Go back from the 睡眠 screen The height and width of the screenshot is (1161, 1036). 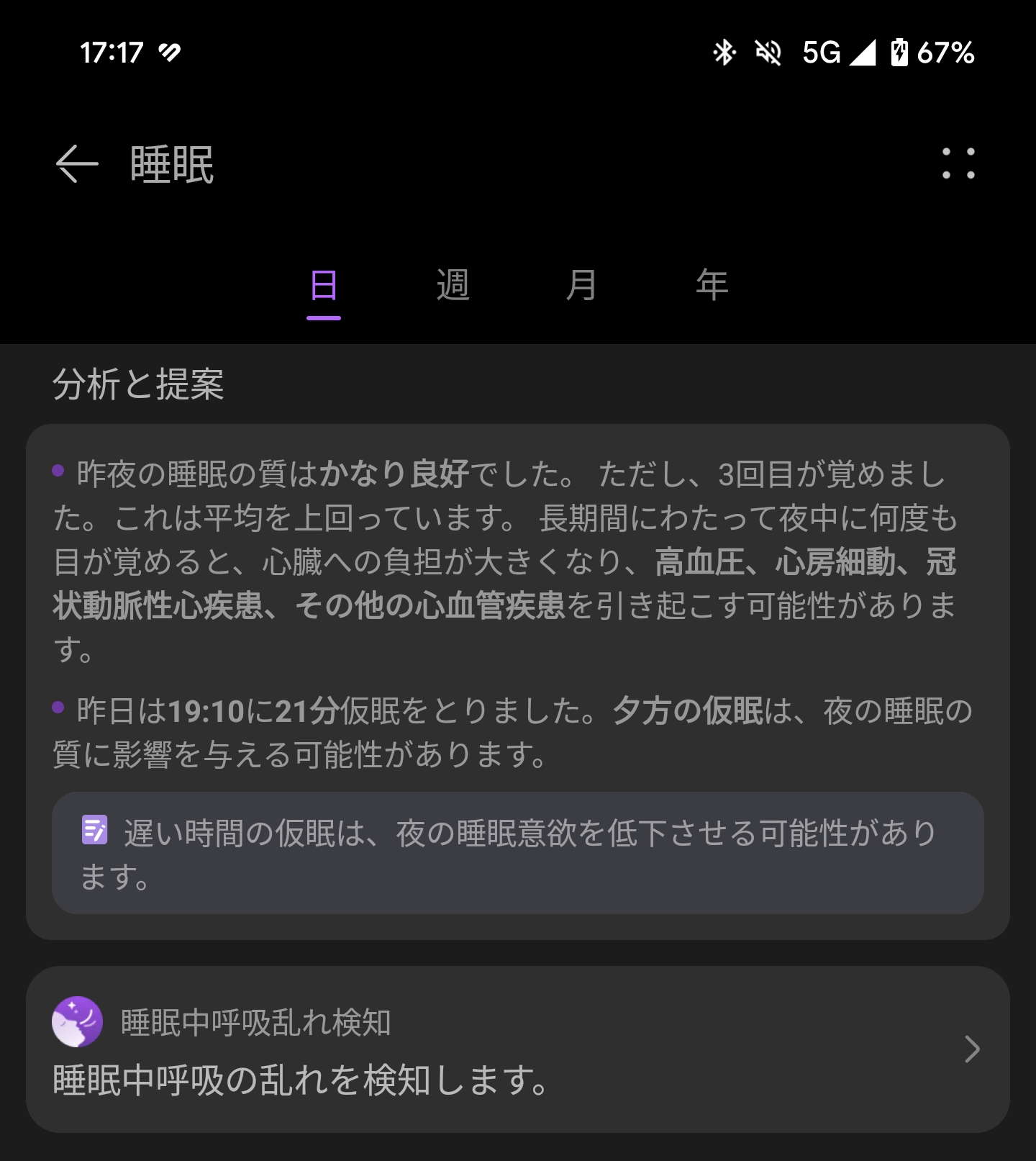(77, 164)
